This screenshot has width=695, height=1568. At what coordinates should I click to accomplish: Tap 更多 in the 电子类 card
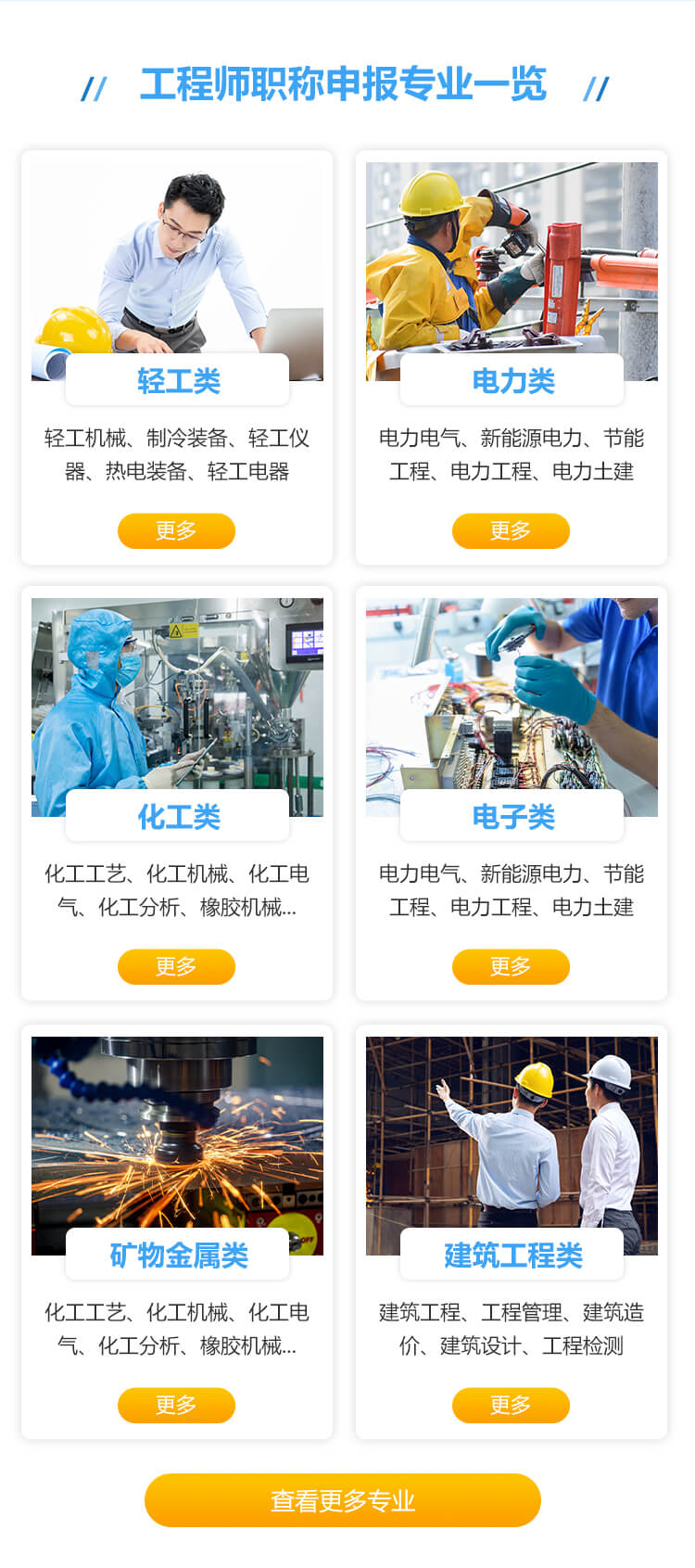pos(511,967)
